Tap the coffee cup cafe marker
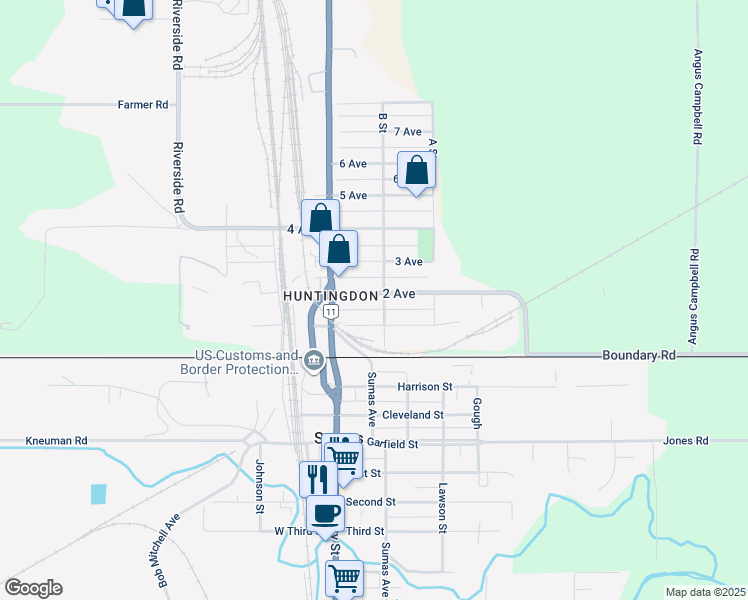Image resolution: width=748 pixels, height=600 pixels. coord(325,514)
